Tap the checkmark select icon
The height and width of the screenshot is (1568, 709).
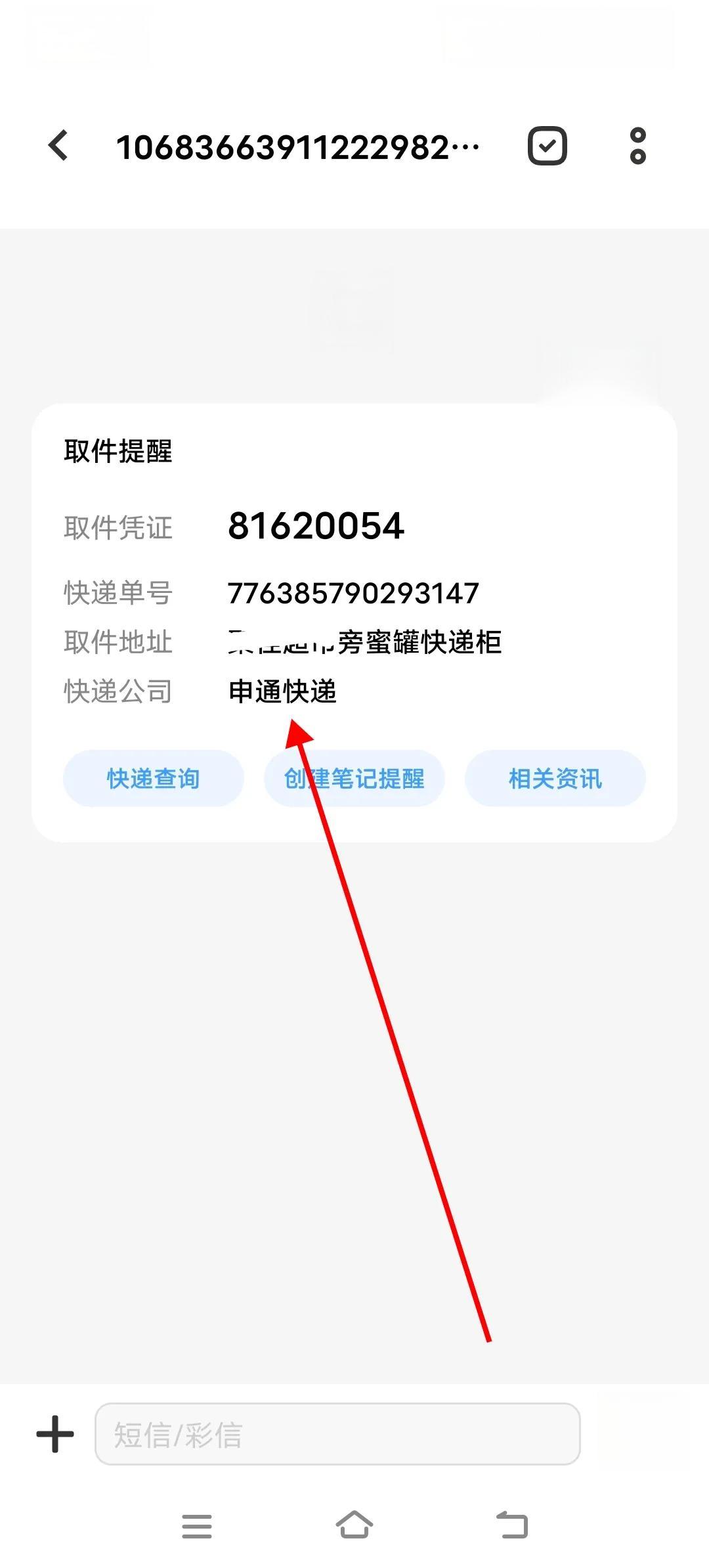click(547, 146)
